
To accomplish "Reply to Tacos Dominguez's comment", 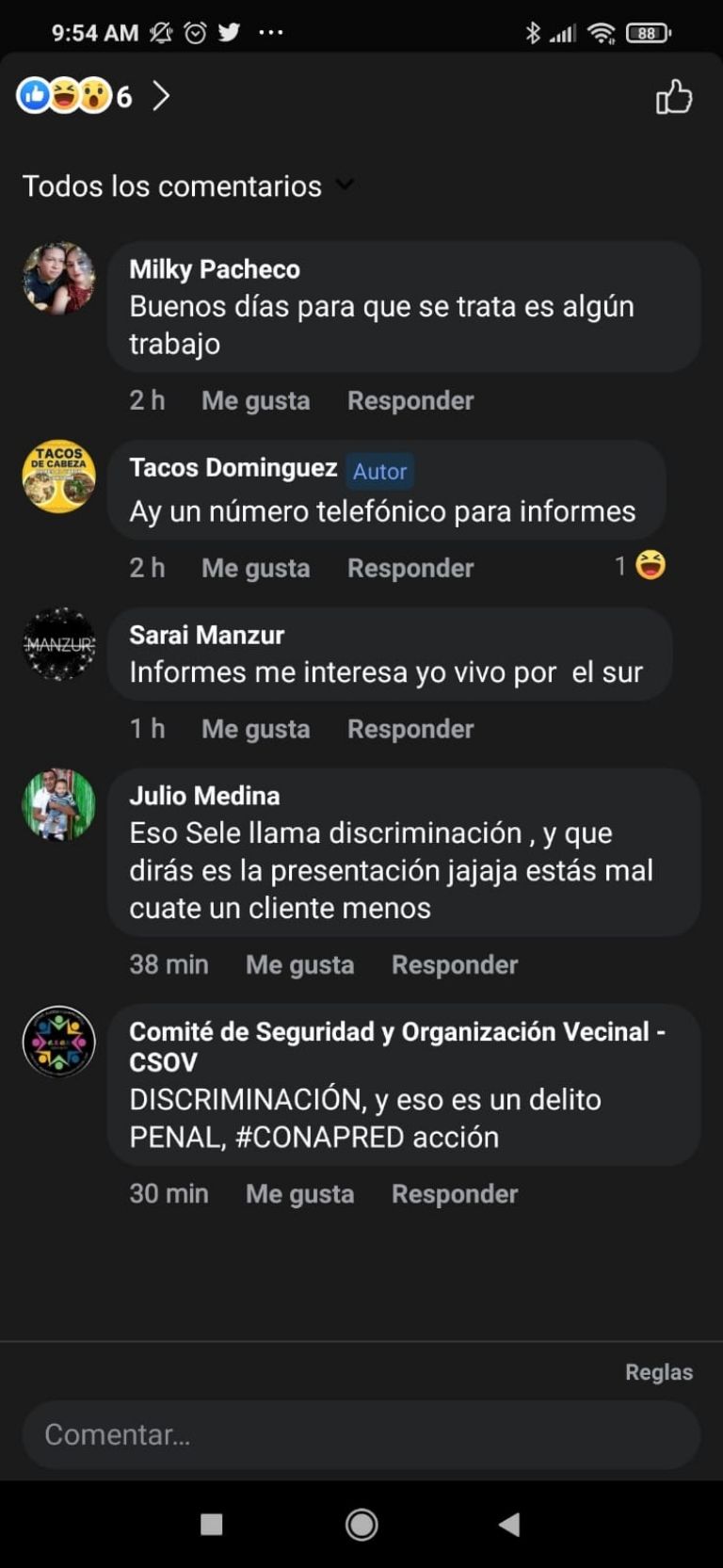I will point(410,568).
